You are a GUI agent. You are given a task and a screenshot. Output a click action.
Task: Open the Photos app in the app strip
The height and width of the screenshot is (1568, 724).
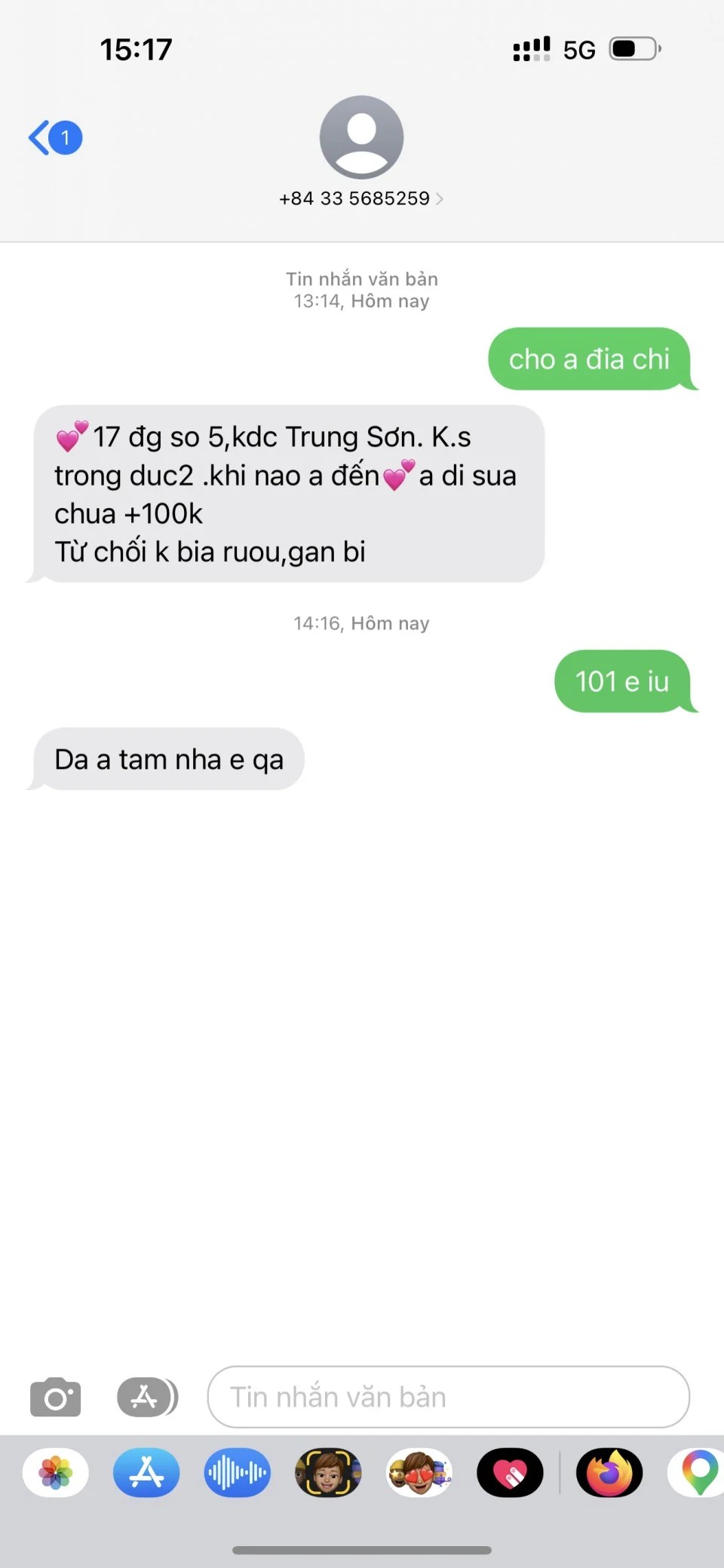pos(56,1472)
